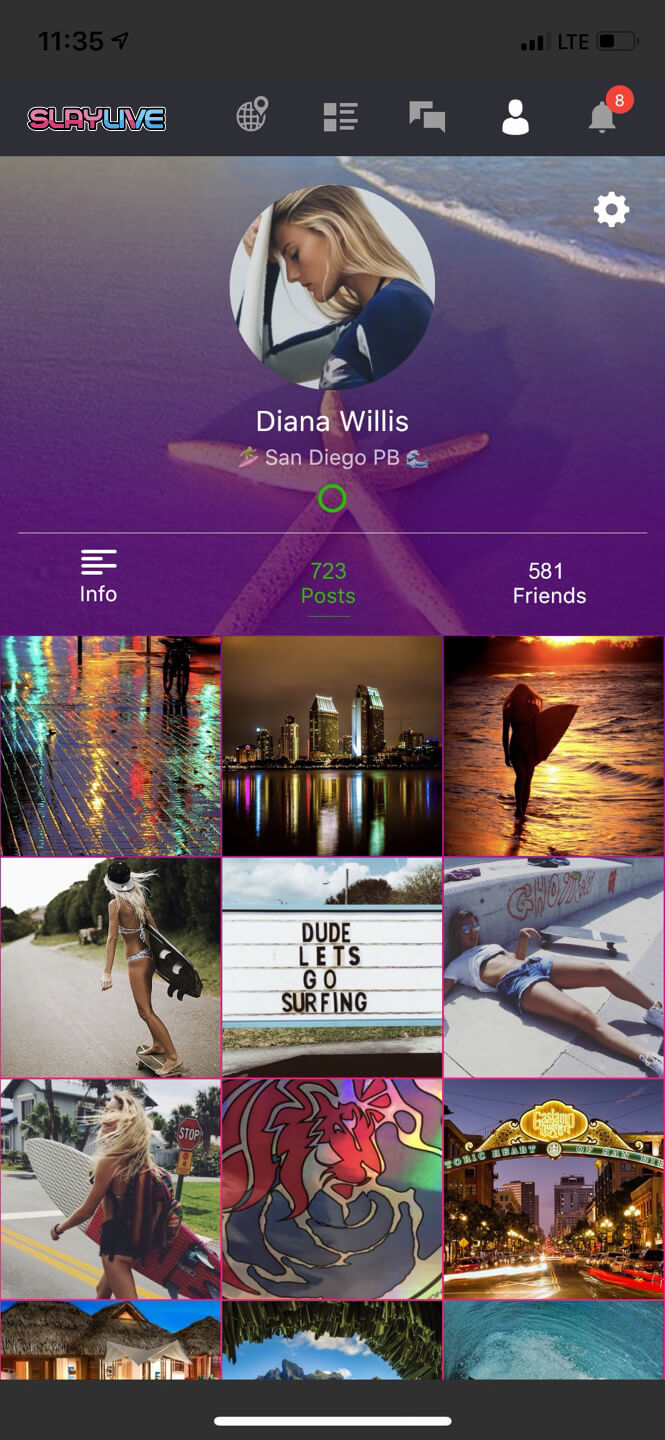Screen dimensions: 665x1440
Task: Open the colorful wet pavement photo
Action: (x=110, y=746)
